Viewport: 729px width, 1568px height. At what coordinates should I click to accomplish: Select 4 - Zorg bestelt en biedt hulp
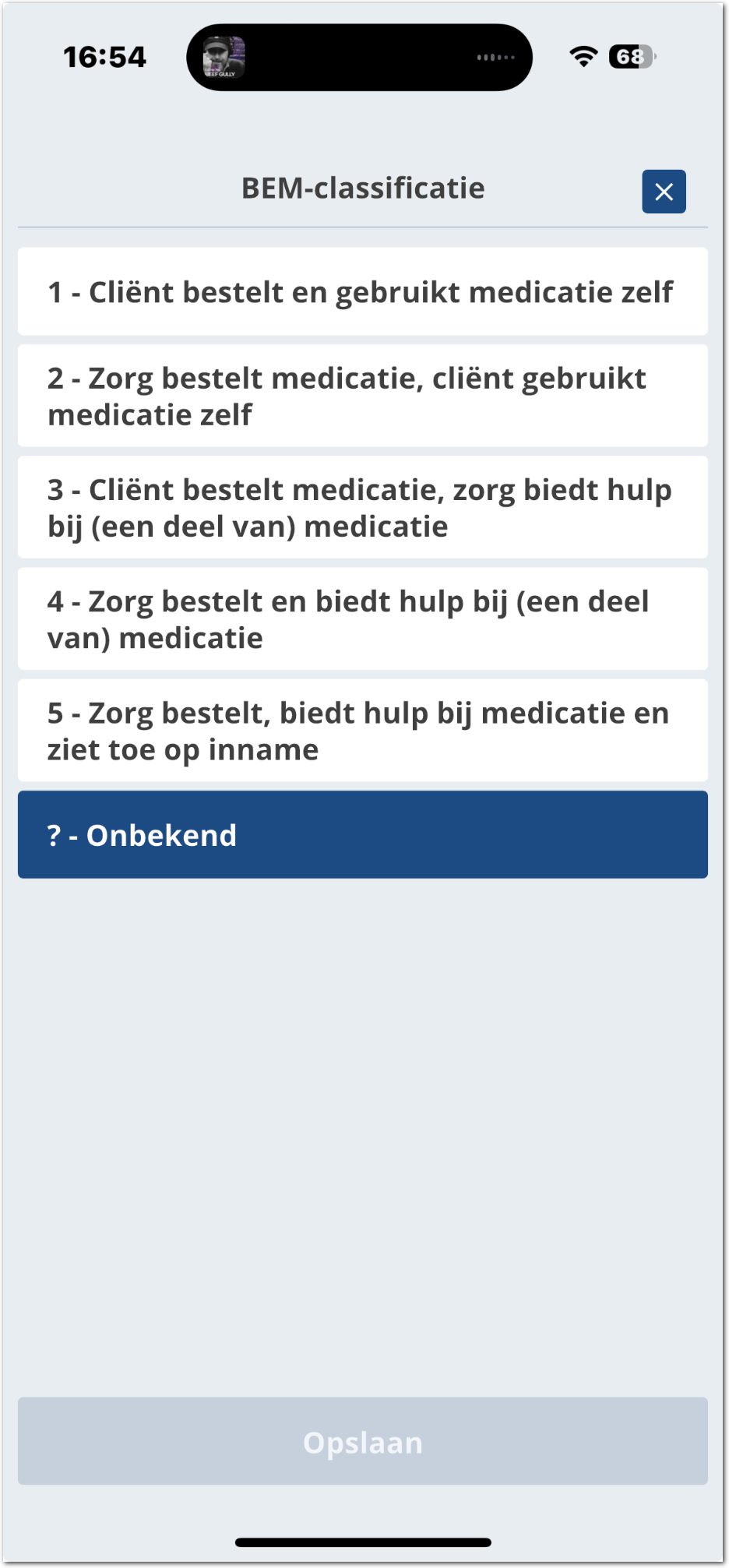pyautogui.click(x=362, y=619)
